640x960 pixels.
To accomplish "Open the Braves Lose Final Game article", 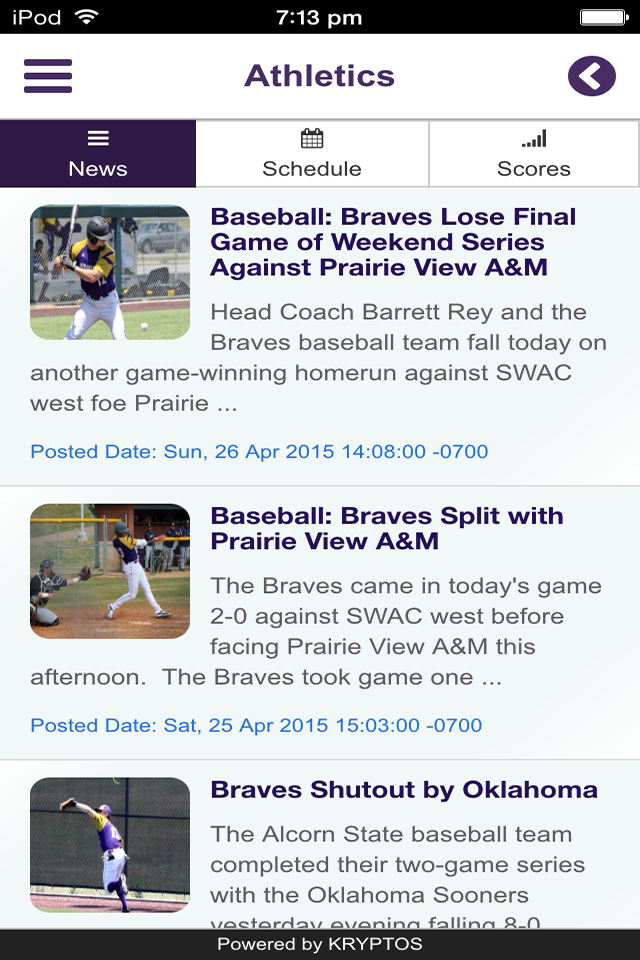I will (393, 242).
